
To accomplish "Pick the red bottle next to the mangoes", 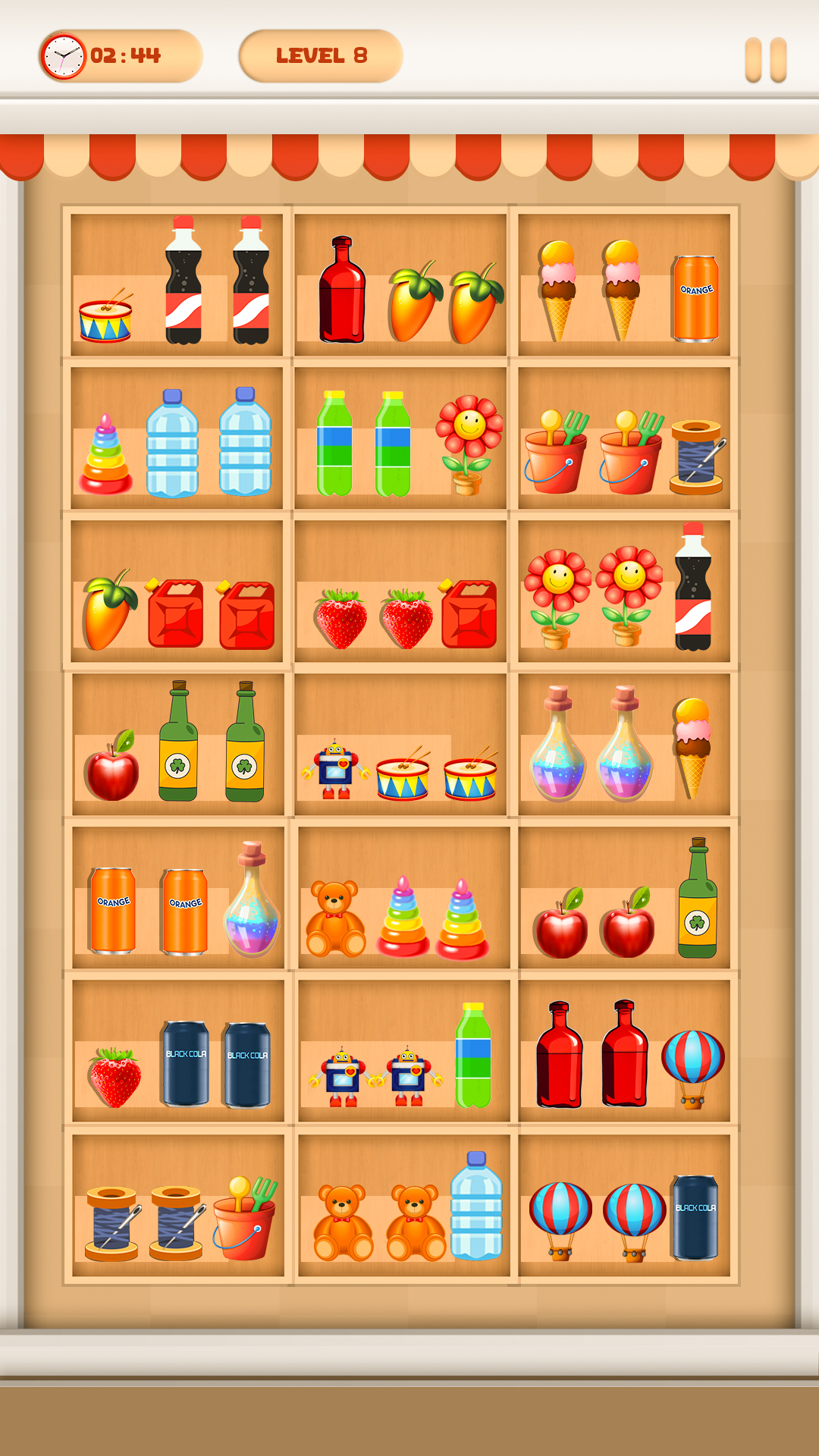I will pyautogui.click(x=342, y=290).
